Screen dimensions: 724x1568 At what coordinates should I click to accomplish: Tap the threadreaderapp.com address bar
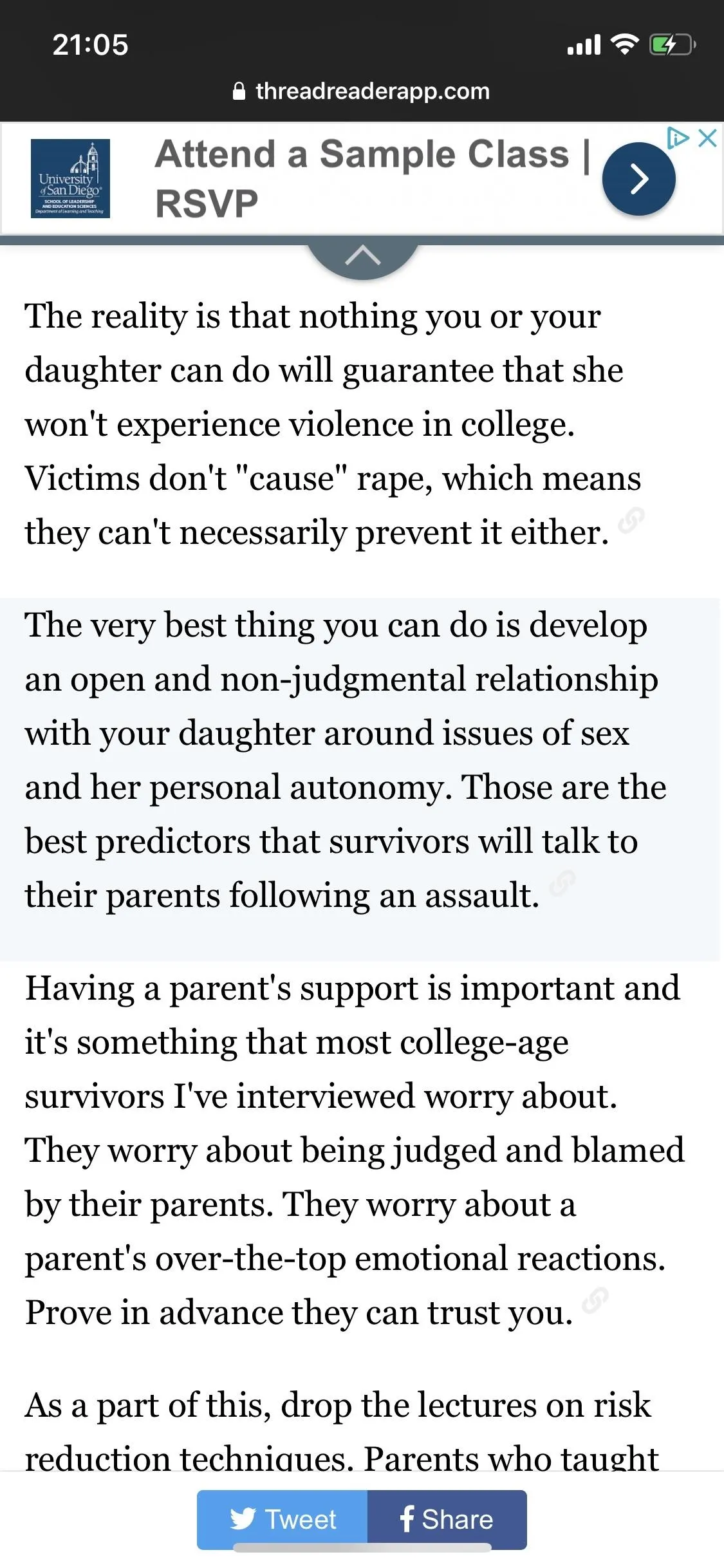click(x=362, y=91)
